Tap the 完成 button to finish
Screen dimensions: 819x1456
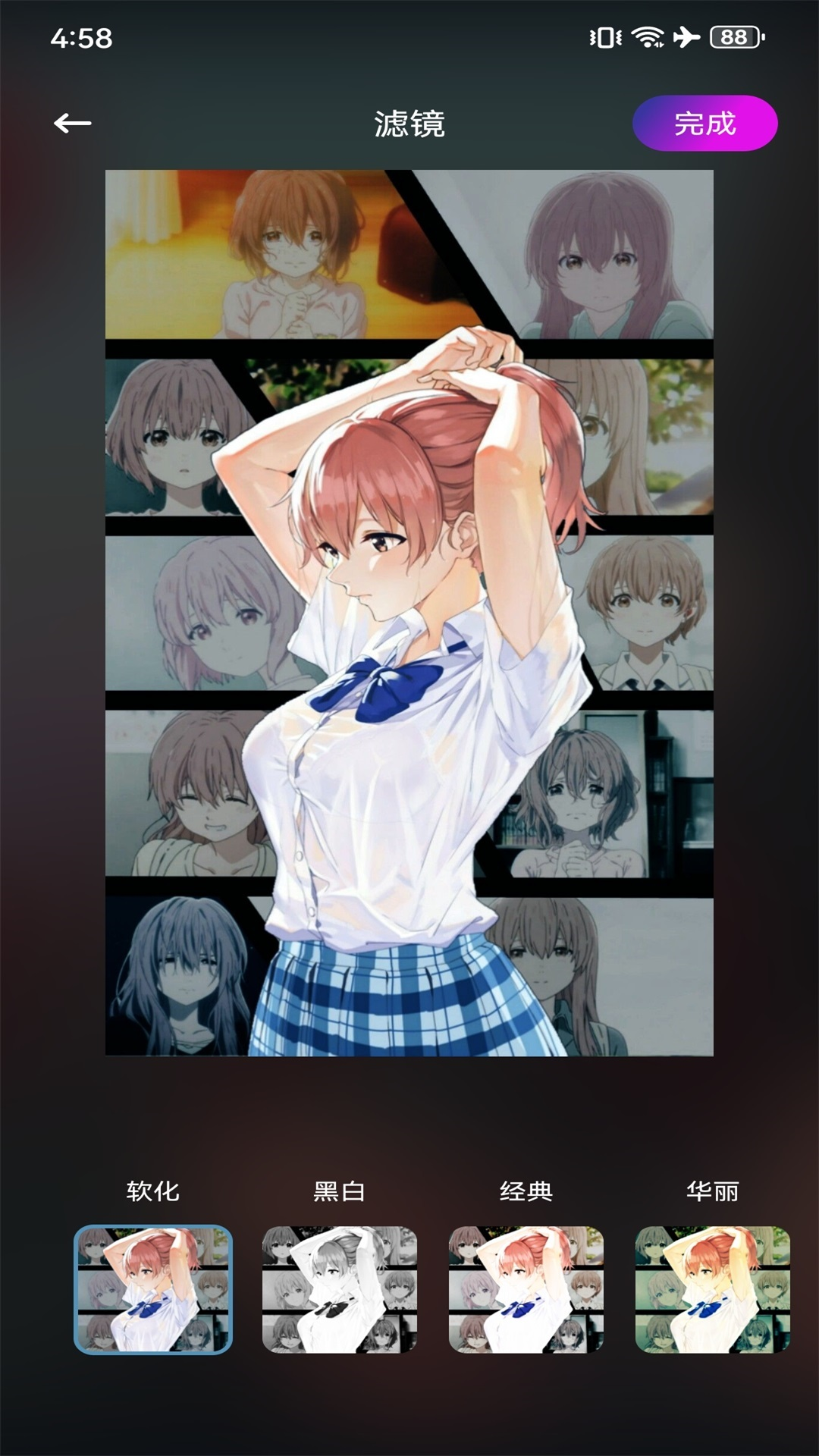(704, 123)
